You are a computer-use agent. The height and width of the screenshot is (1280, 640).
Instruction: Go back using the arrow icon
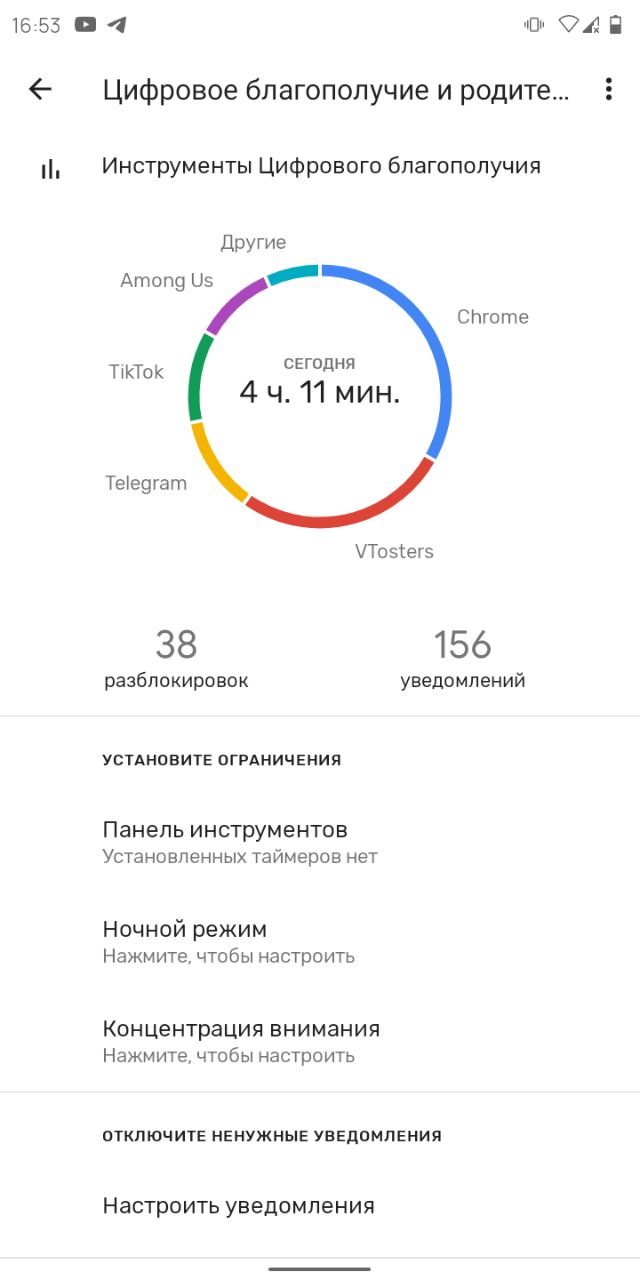coord(40,90)
